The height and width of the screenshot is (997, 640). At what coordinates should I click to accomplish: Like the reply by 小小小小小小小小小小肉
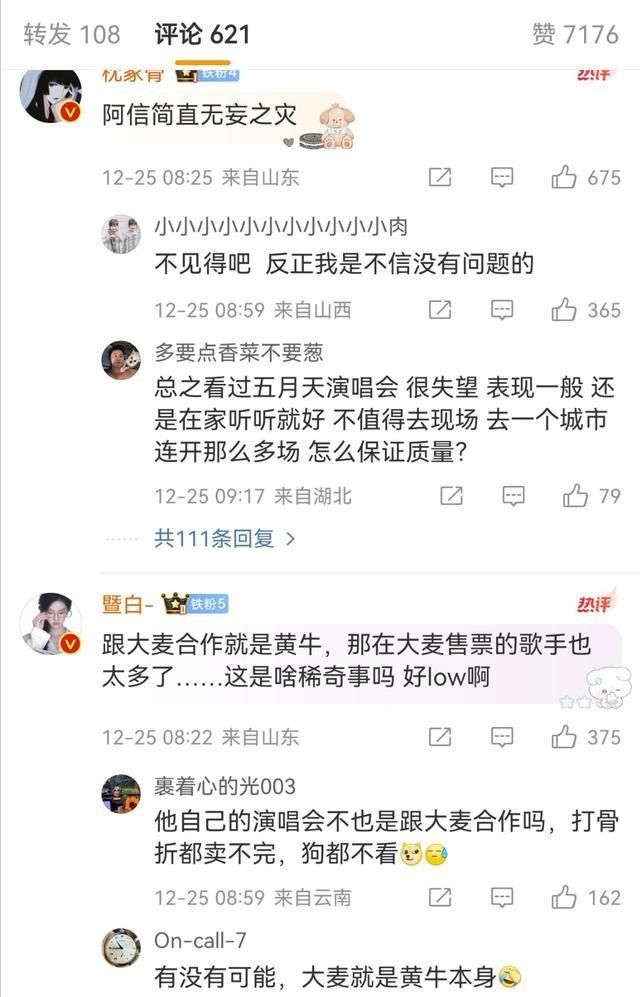(x=565, y=310)
